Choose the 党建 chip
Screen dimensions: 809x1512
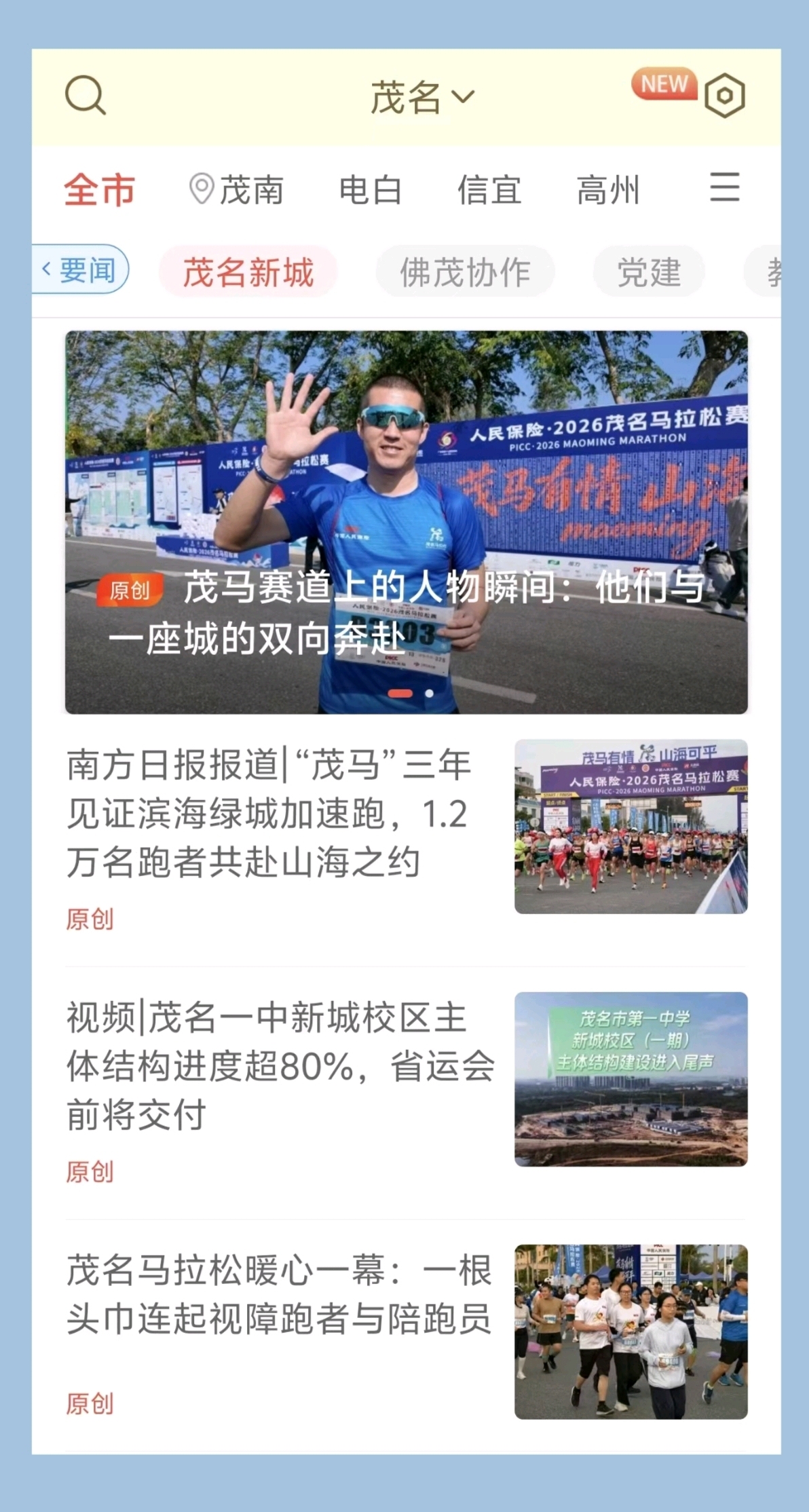pos(649,272)
